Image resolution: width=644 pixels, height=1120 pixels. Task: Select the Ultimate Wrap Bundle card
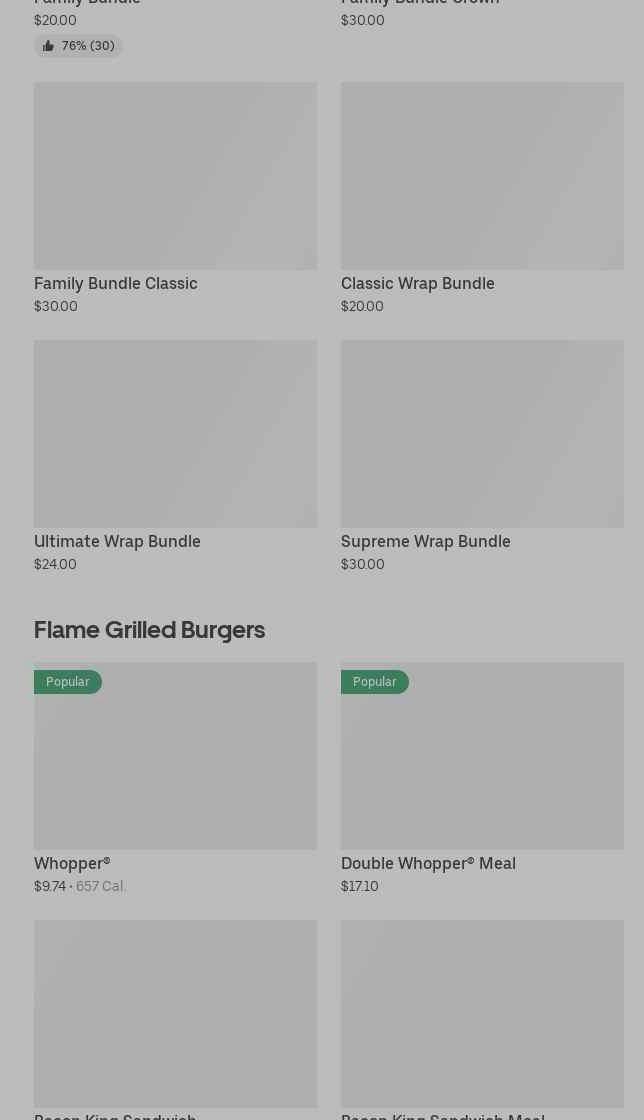click(x=175, y=456)
